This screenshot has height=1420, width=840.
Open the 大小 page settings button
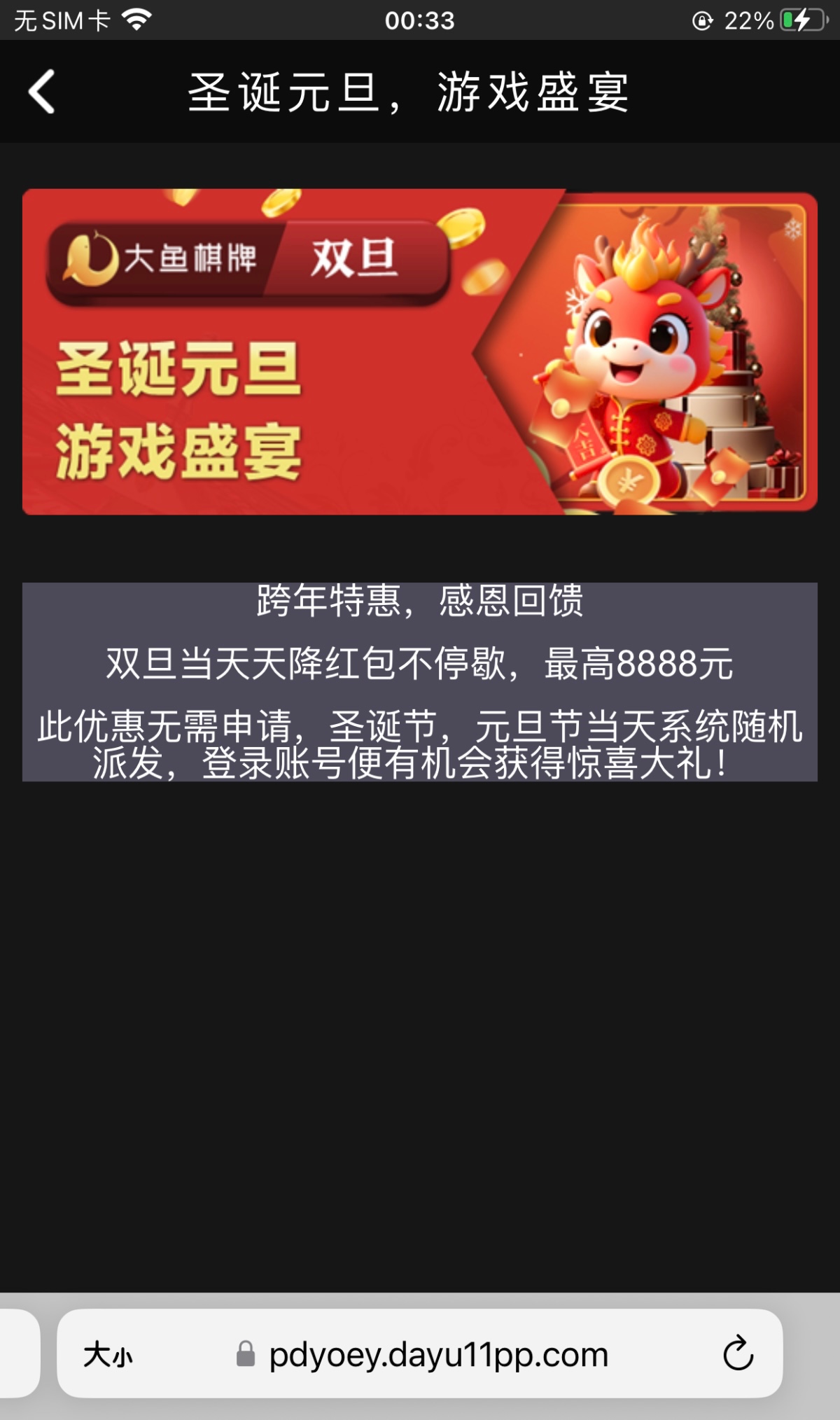click(108, 1355)
